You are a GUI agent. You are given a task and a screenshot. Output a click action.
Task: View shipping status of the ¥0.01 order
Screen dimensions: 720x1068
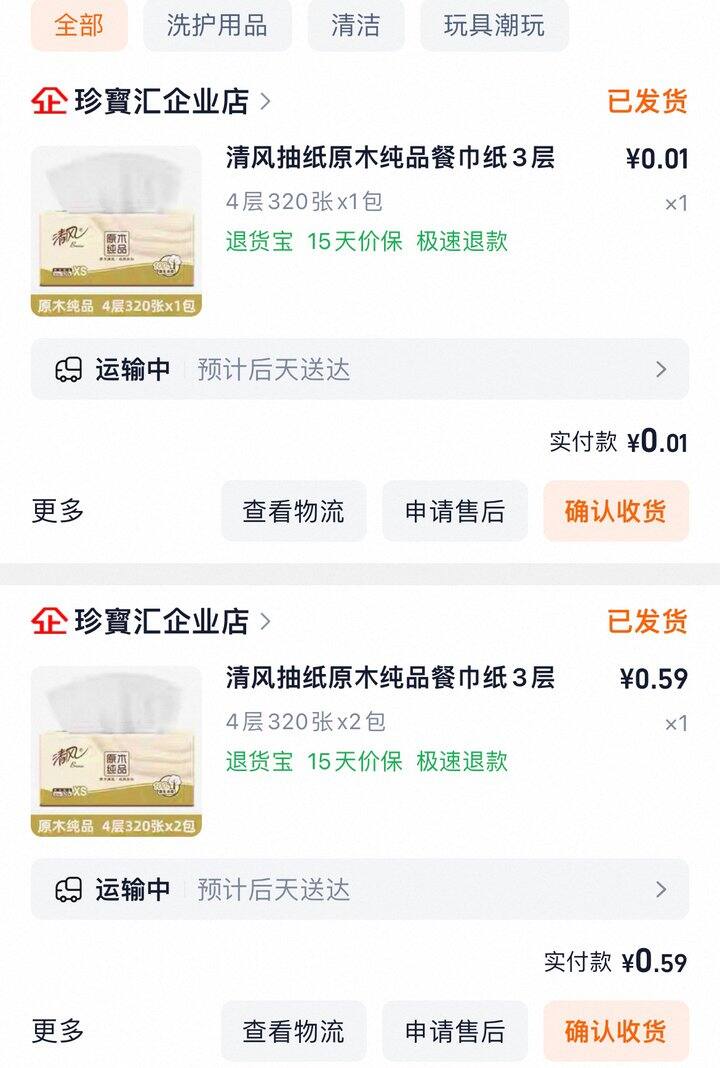click(360, 370)
